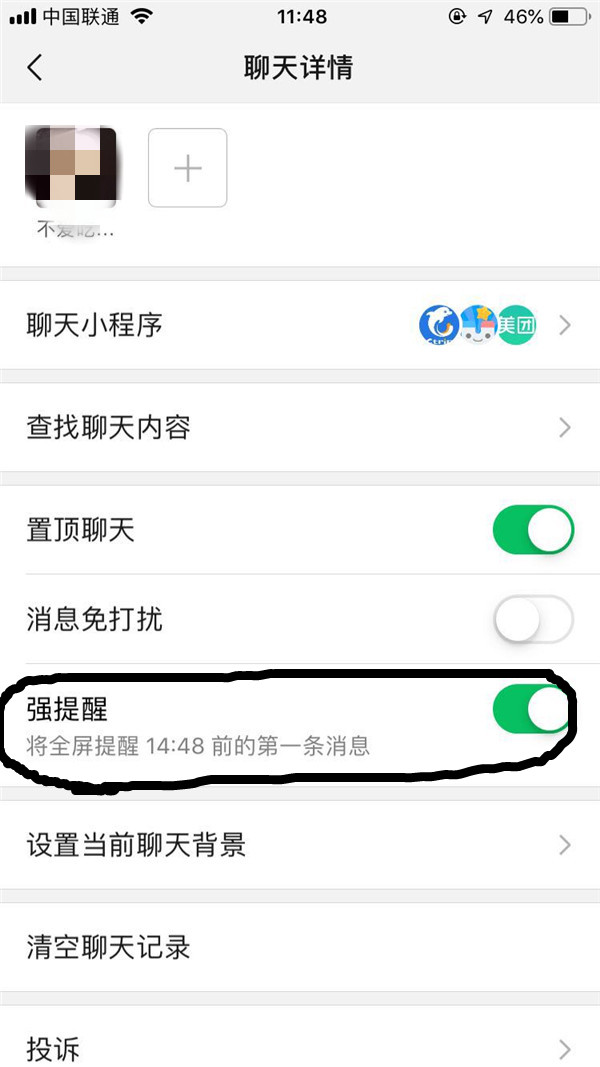Enable 消息免打扰 switch
The height and width of the screenshot is (1067, 600).
pos(533,620)
